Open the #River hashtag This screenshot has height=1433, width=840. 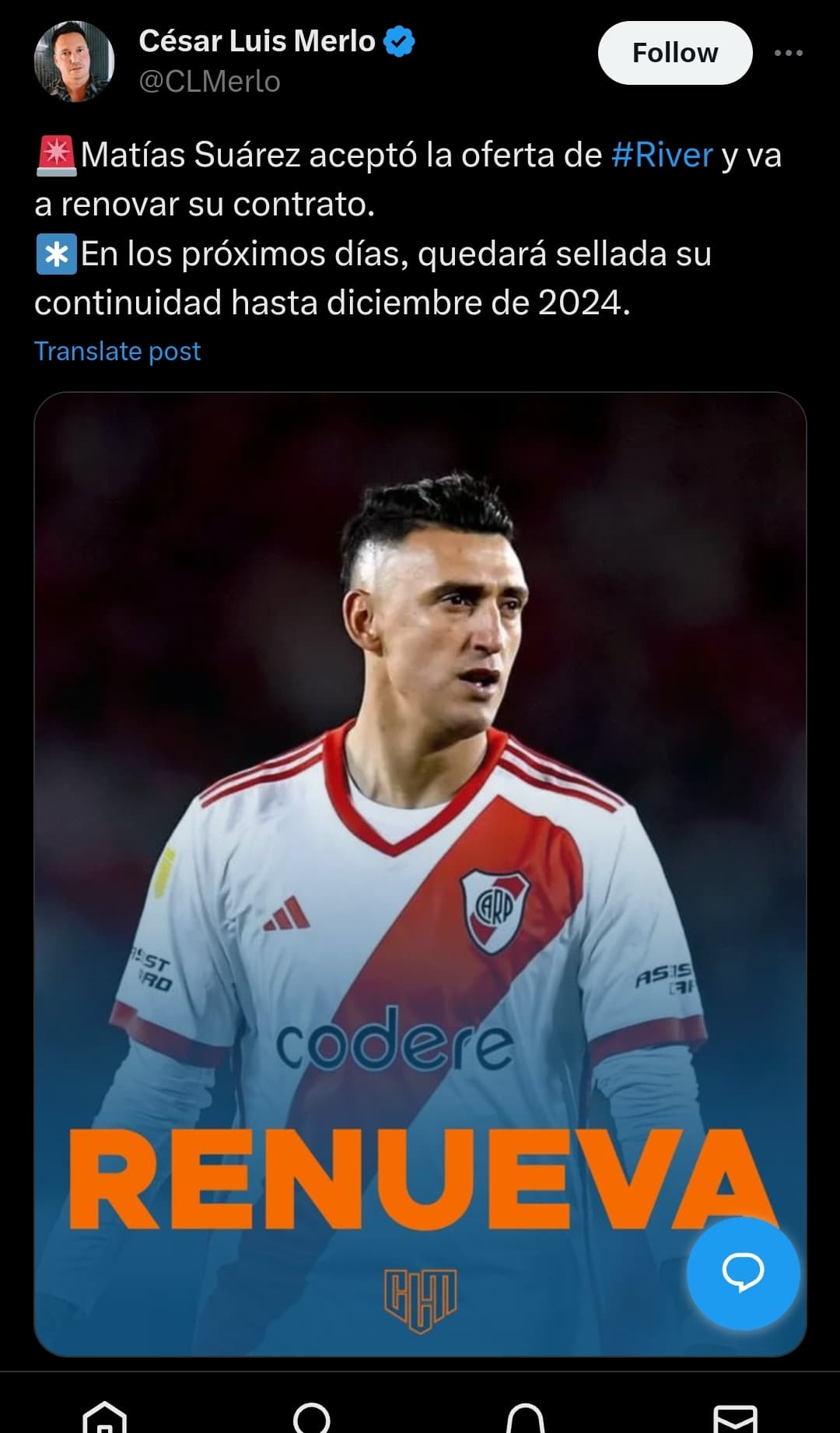pos(662,155)
